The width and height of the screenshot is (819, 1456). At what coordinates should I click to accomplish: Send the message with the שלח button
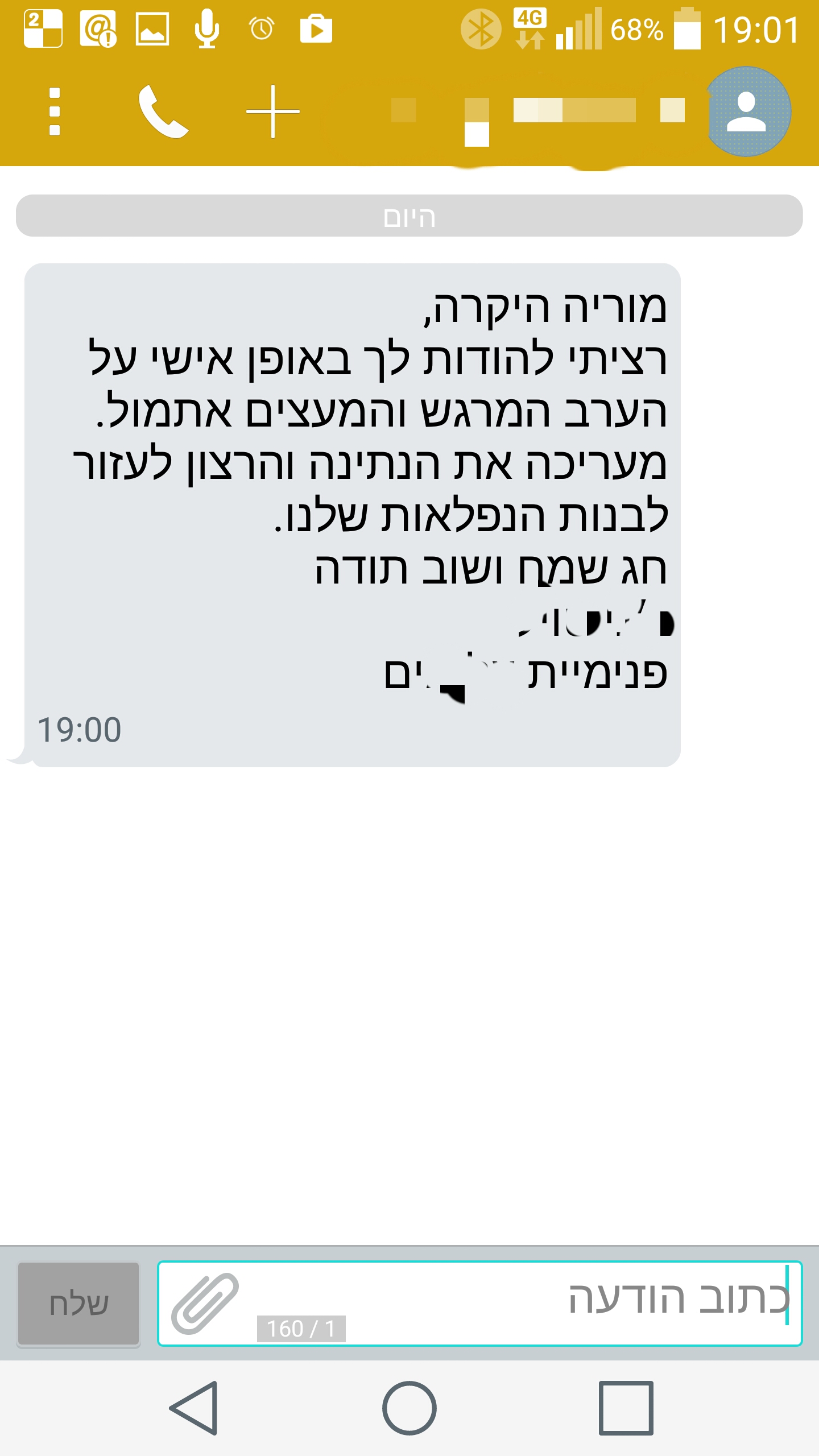point(78,1304)
